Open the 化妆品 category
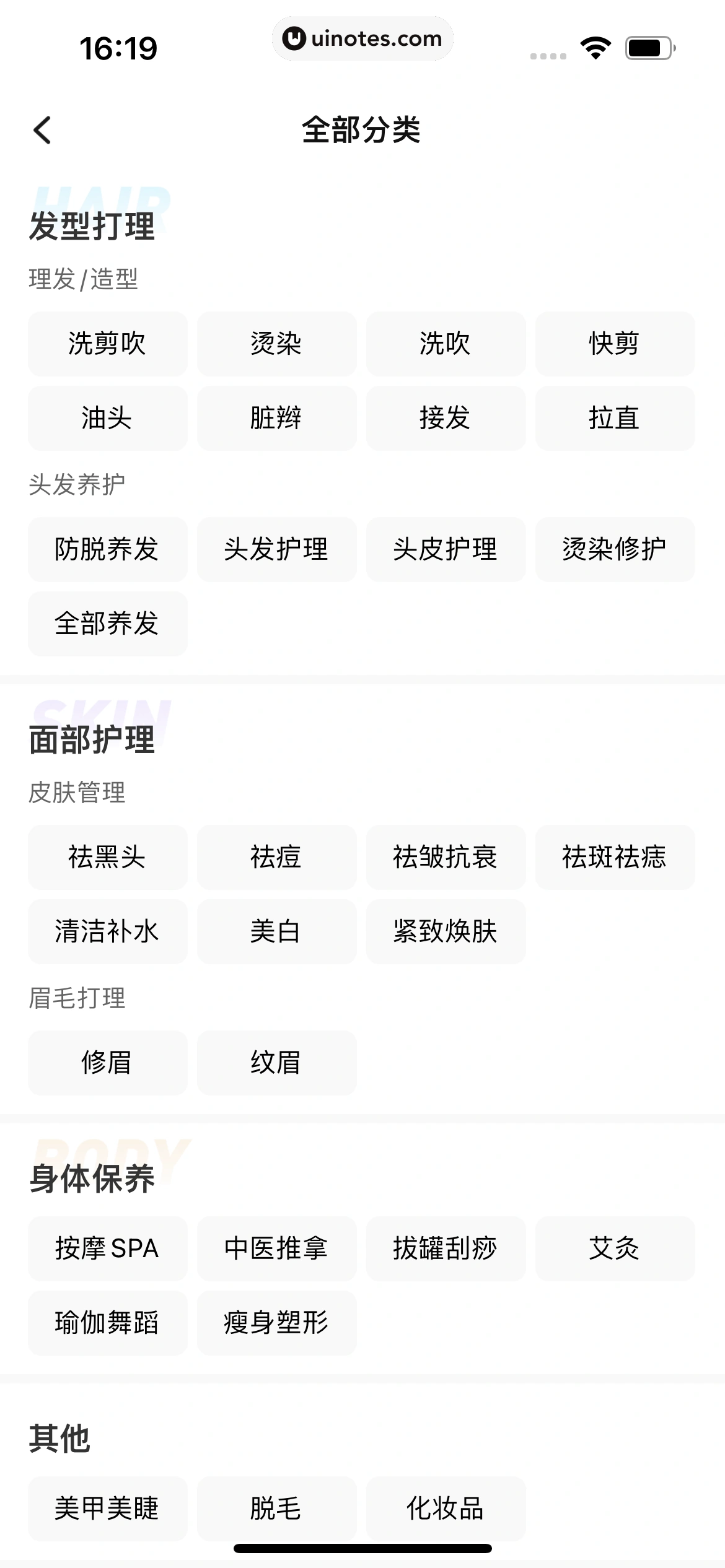 [x=445, y=1508]
